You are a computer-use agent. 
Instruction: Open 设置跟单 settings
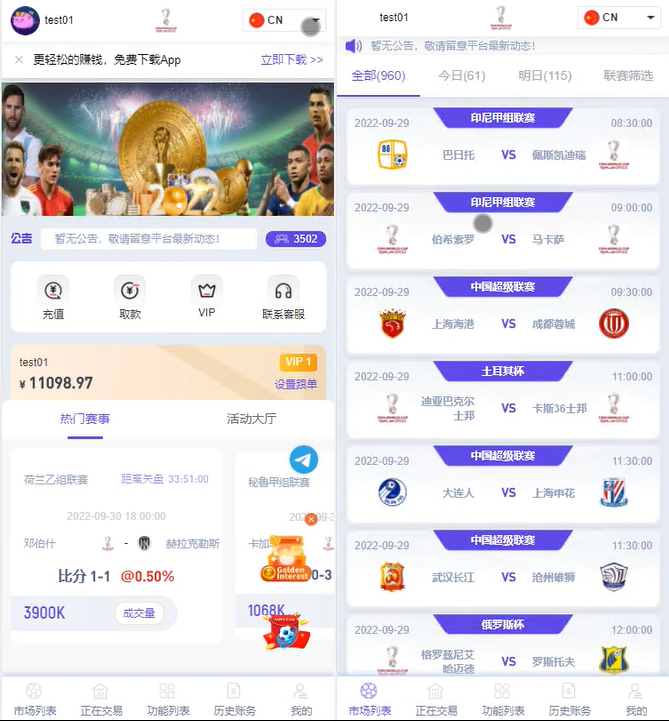[296, 384]
